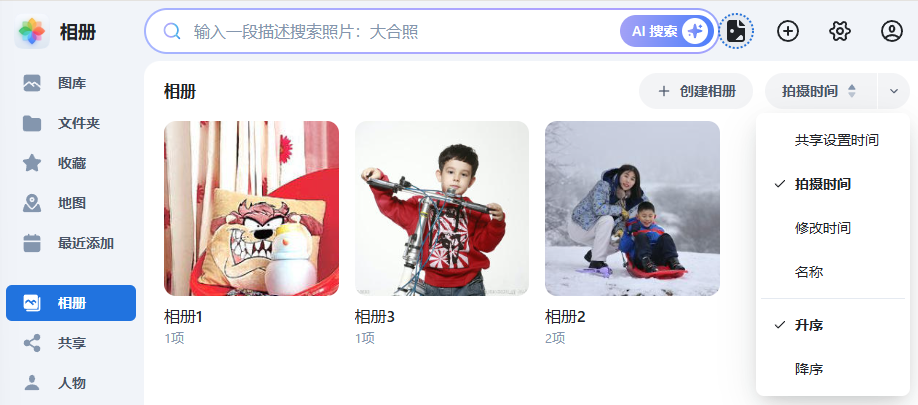Sort by 共享设置时间
This screenshot has width=918, height=405.
(836, 141)
